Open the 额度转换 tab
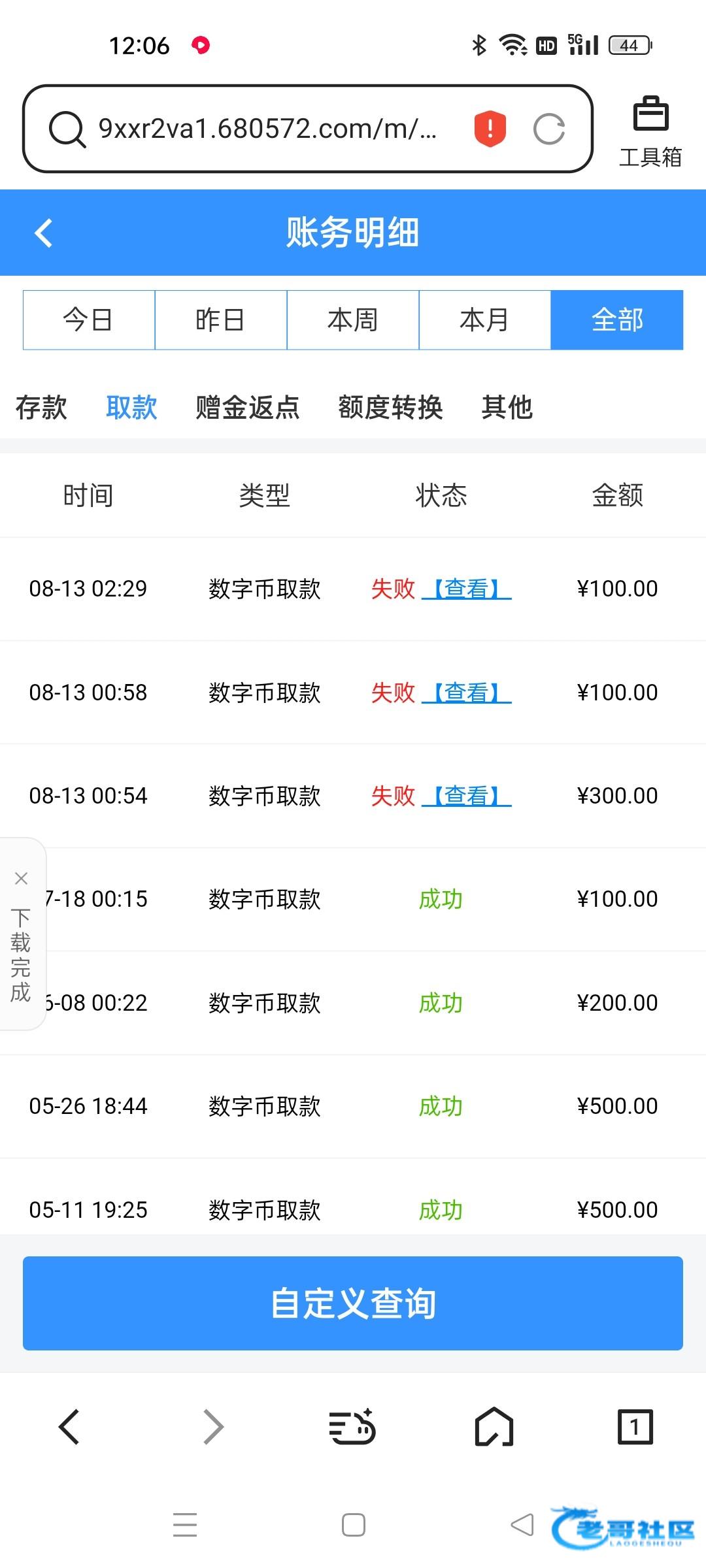This screenshot has width=706, height=1568. point(390,407)
